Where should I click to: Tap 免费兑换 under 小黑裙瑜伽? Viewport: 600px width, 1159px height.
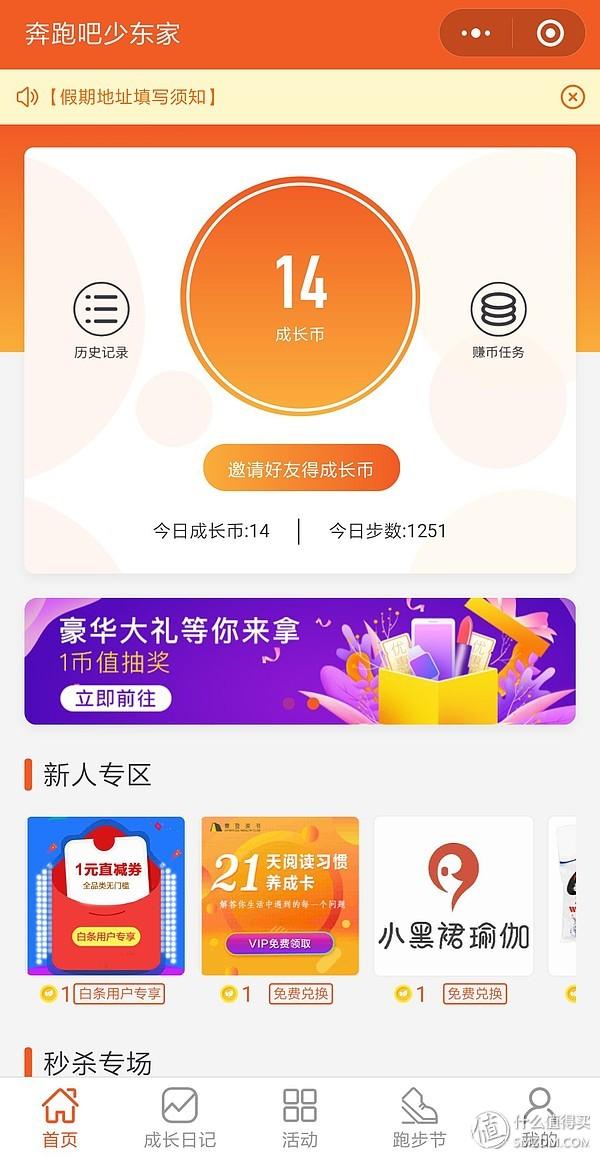point(475,994)
